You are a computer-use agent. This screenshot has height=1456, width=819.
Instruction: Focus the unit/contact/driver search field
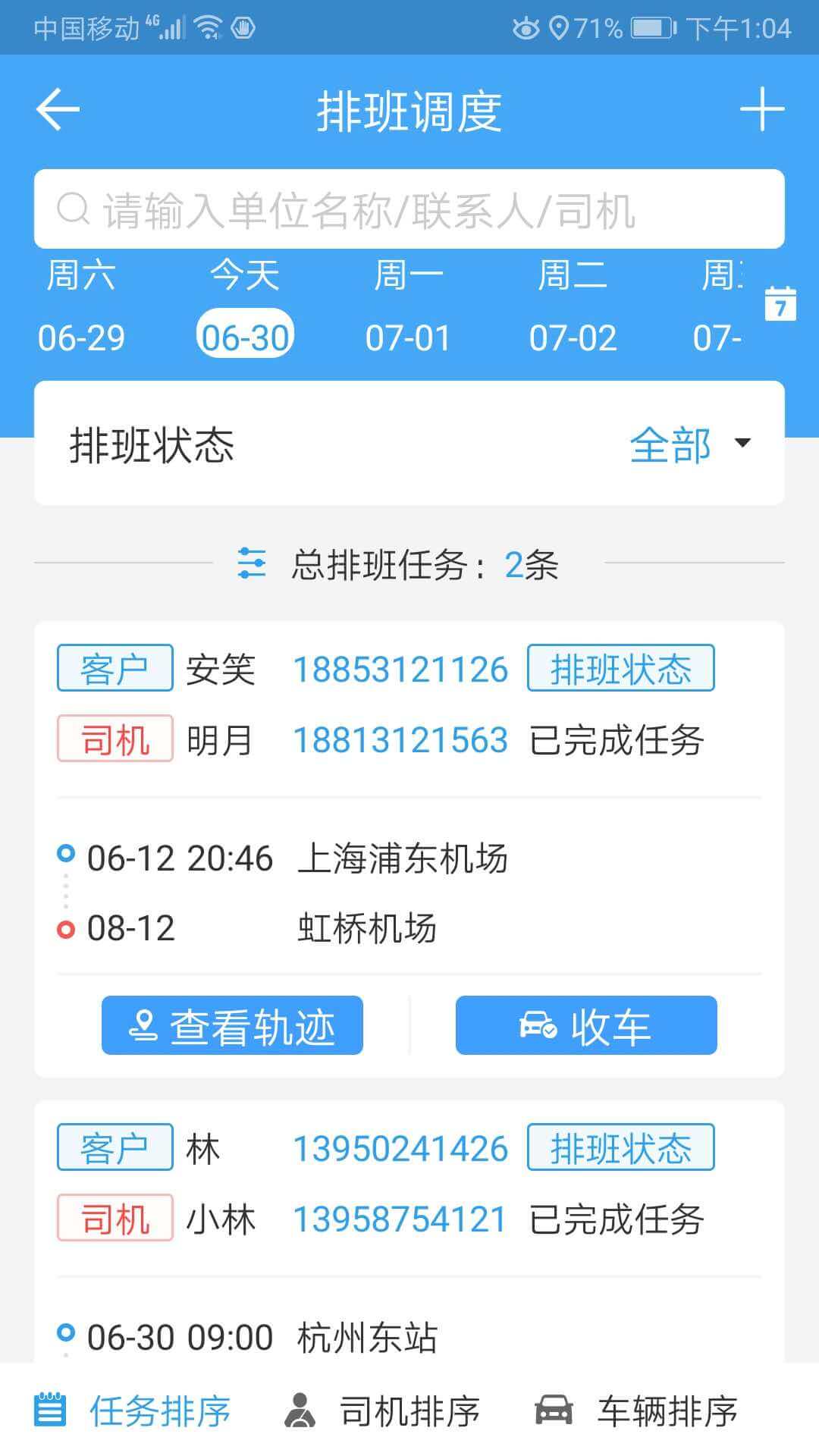click(409, 209)
